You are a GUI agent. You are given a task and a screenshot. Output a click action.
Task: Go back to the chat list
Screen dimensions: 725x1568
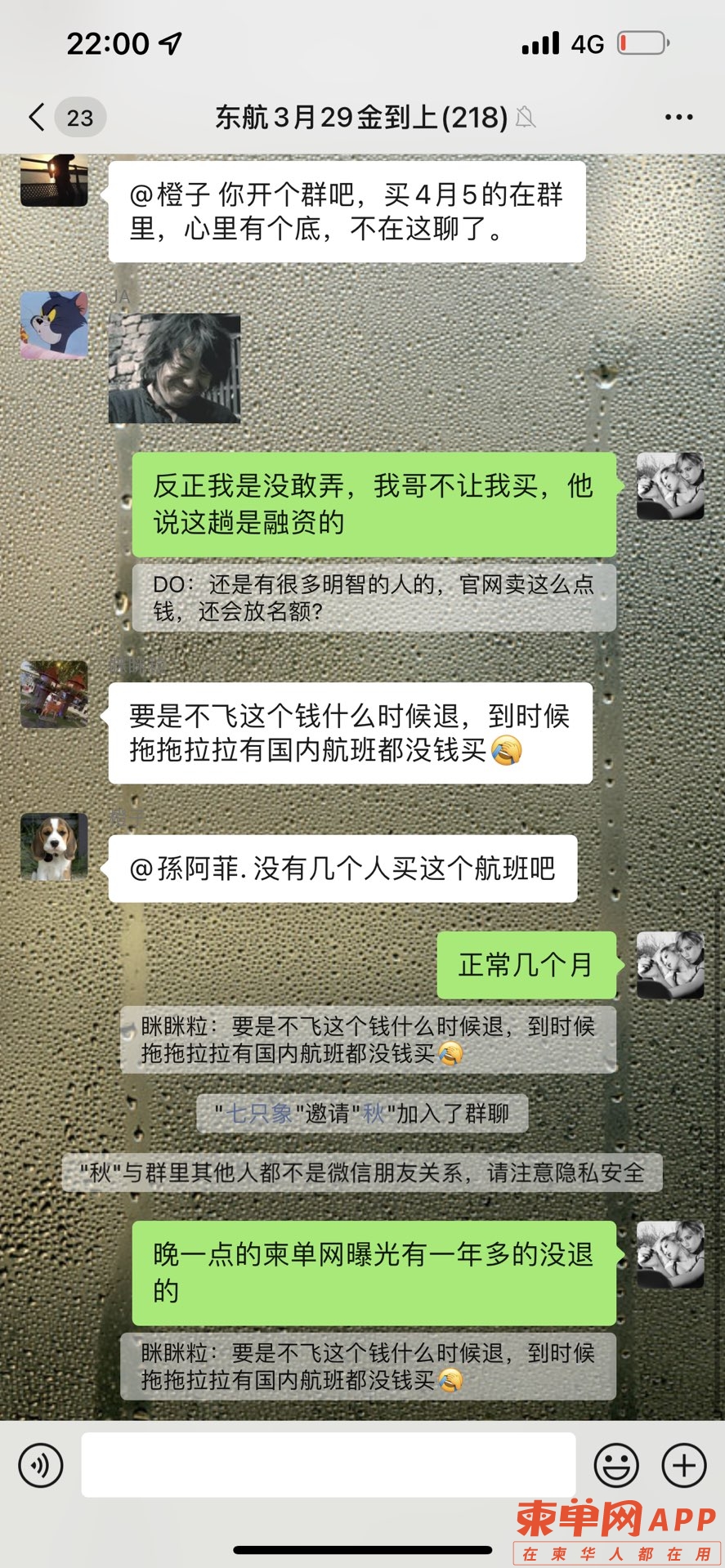pyautogui.click(x=37, y=118)
